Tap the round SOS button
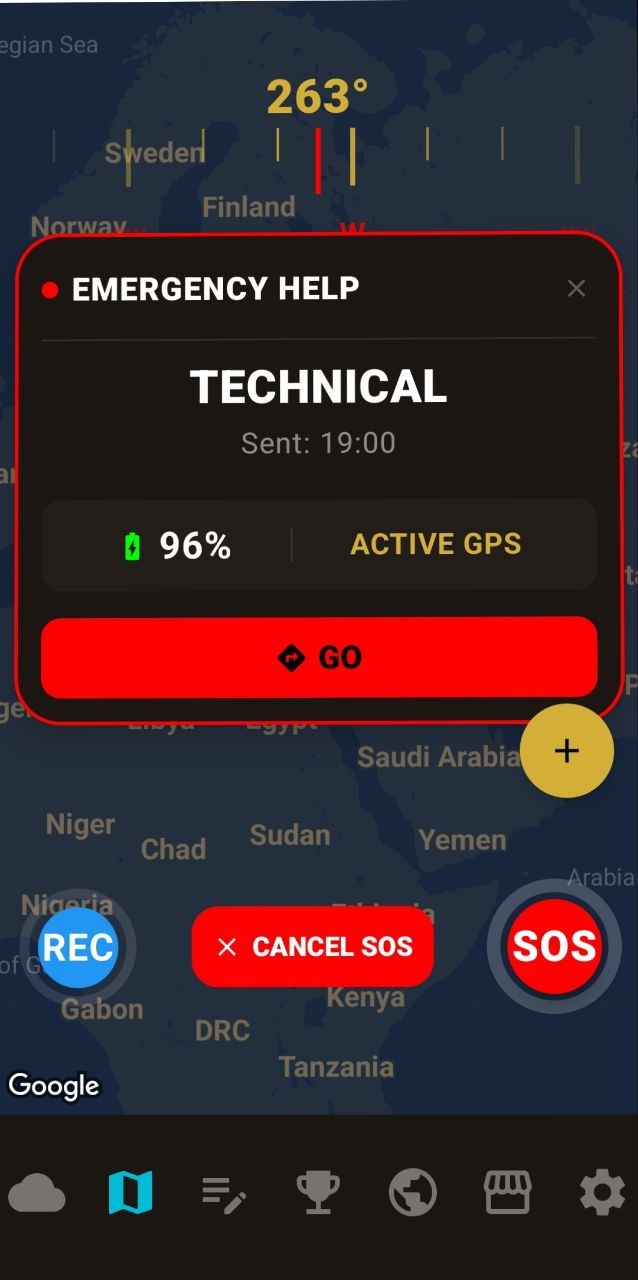Image resolution: width=638 pixels, height=1280 pixels. click(554, 946)
